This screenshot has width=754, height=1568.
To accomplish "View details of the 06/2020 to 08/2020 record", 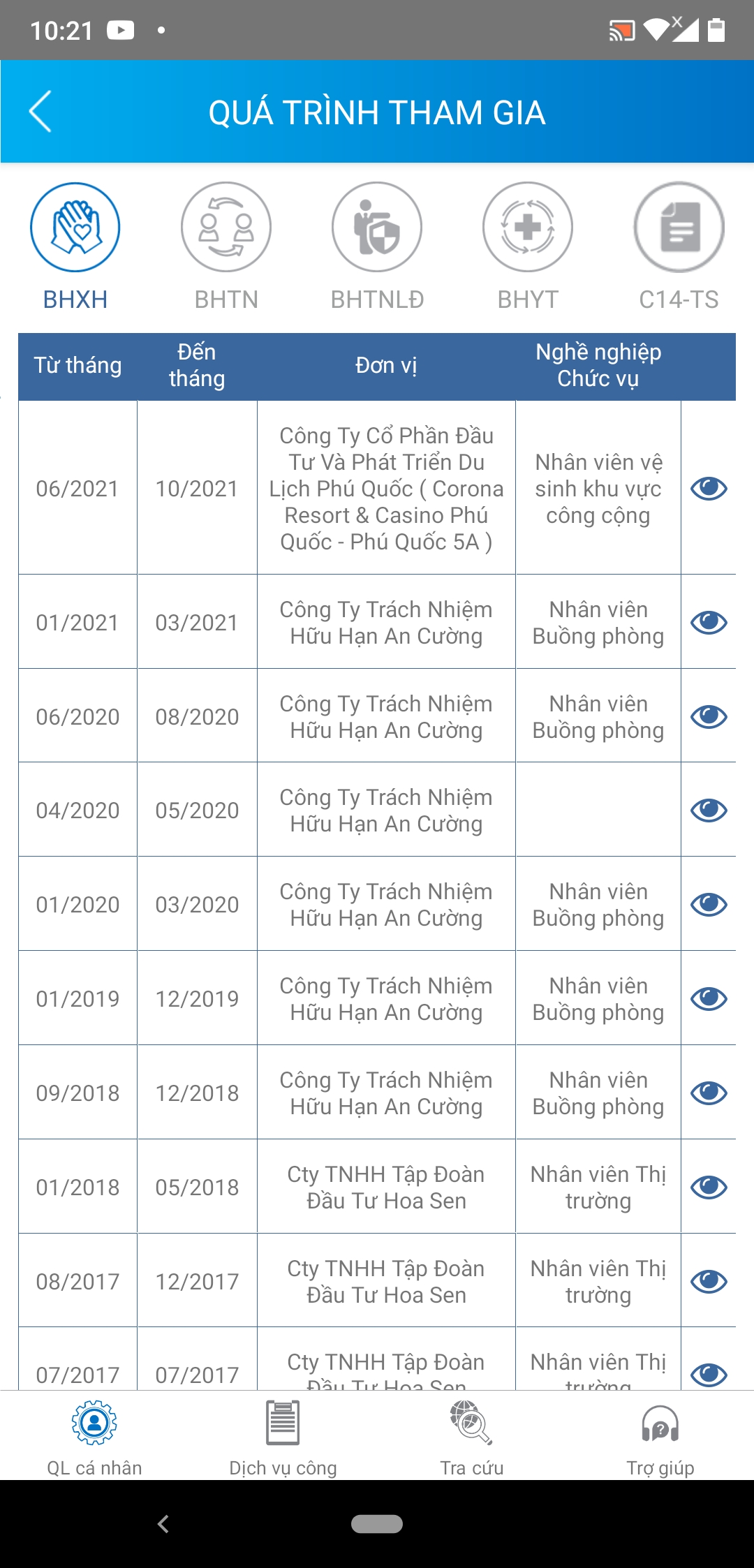I will click(709, 716).
